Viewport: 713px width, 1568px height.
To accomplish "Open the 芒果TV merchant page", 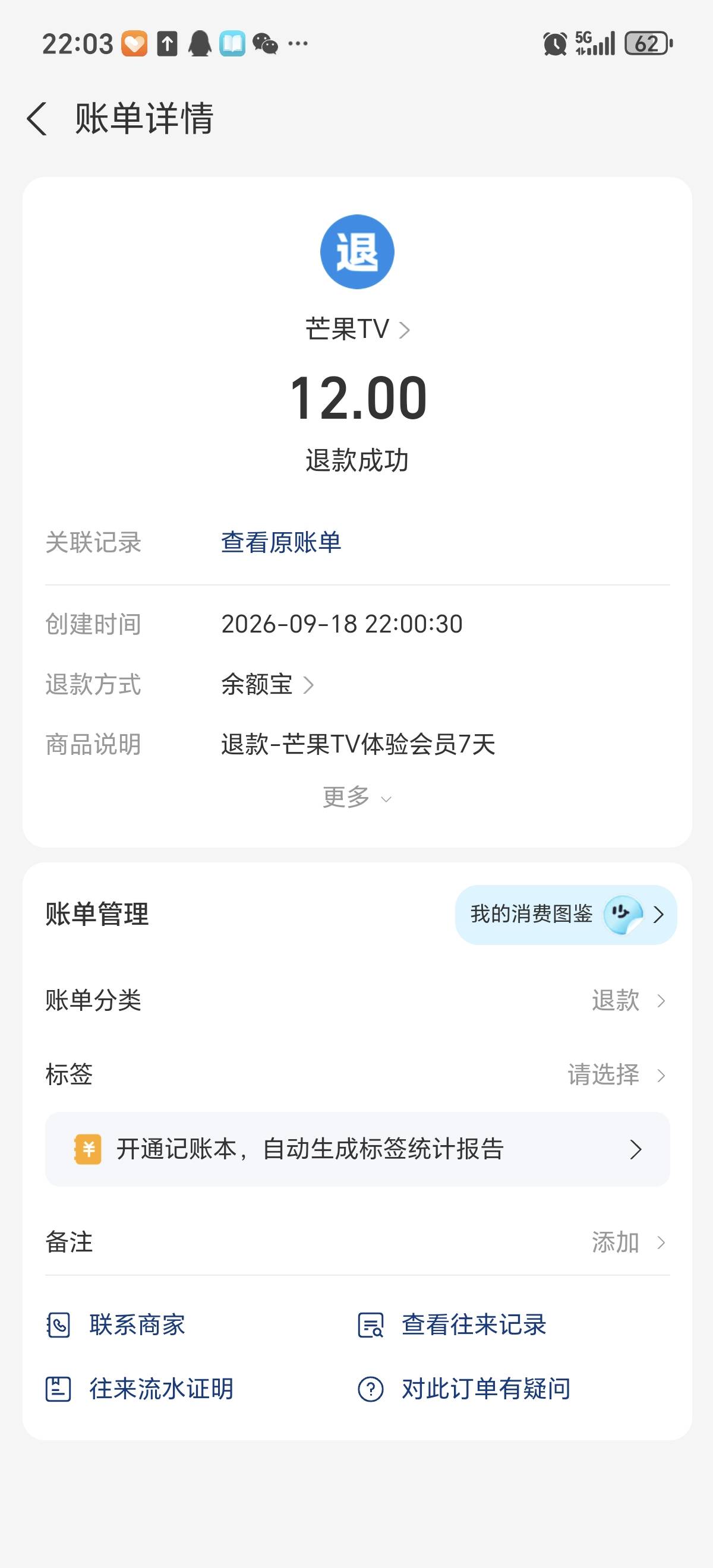I will [358, 329].
